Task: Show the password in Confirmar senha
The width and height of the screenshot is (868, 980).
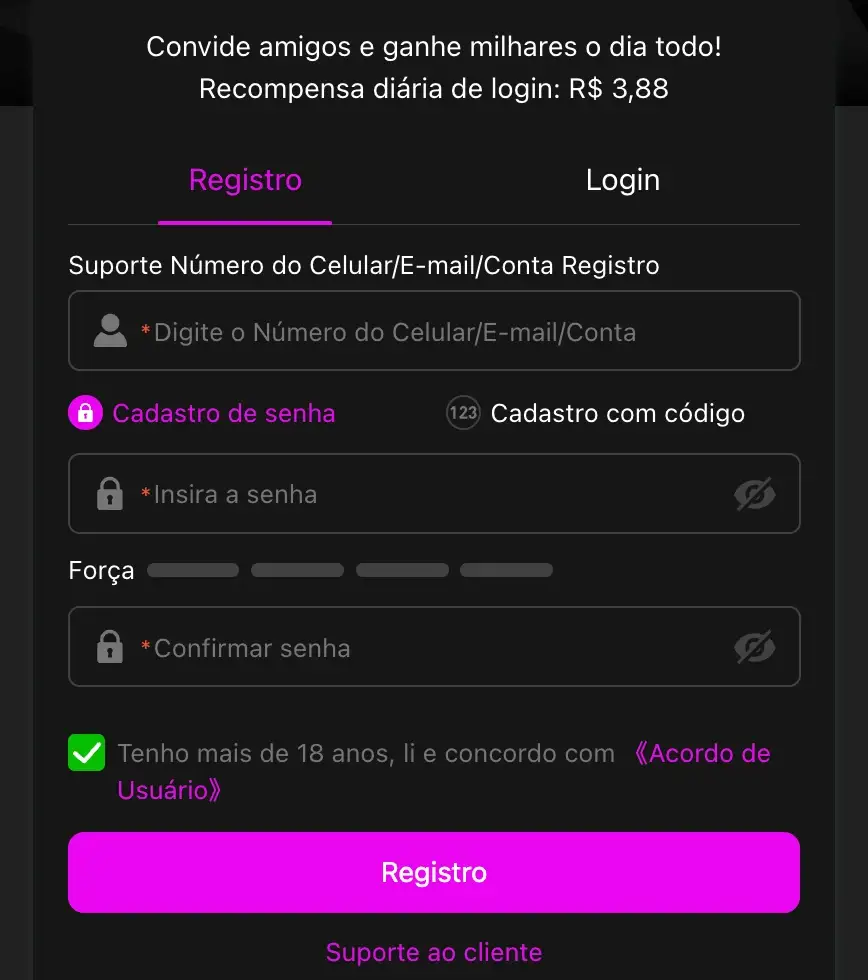Action: (x=756, y=647)
